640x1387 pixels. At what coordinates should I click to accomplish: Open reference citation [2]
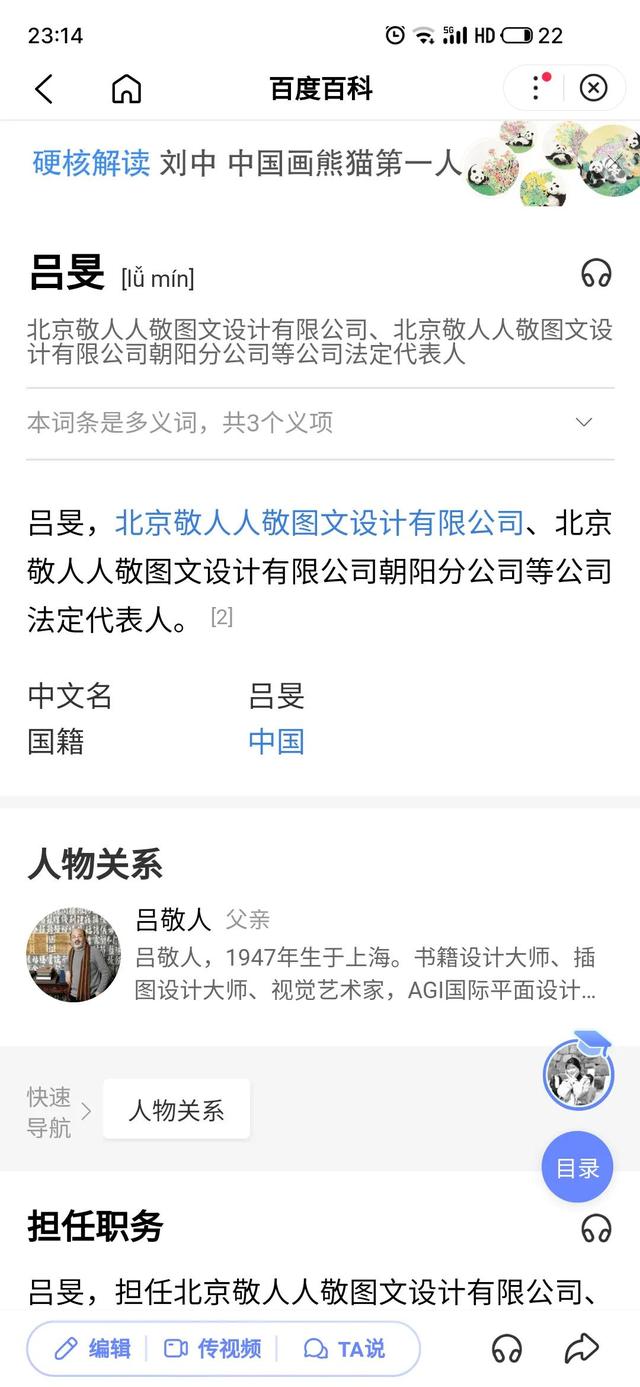pos(222,617)
